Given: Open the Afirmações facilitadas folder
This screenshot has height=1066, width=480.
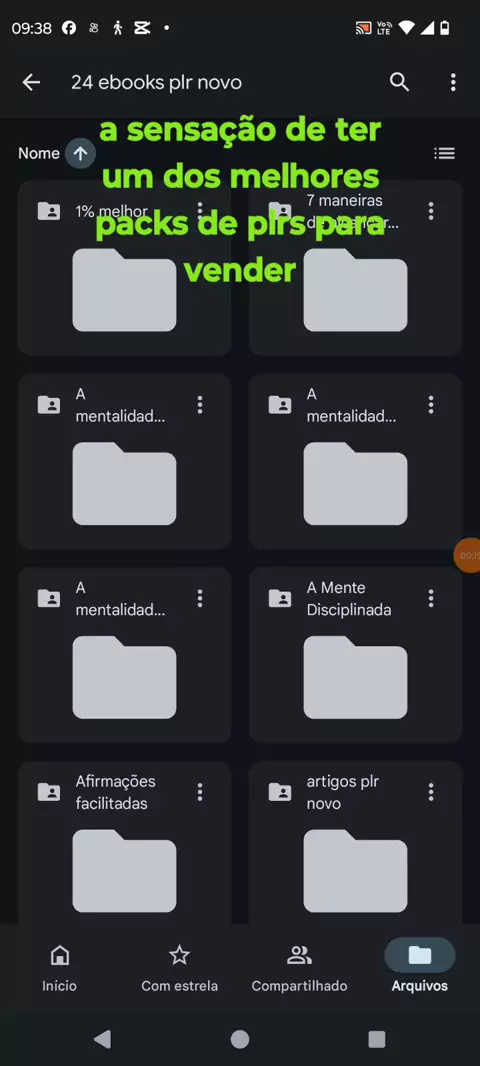Looking at the screenshot, I should pos(124,843).
